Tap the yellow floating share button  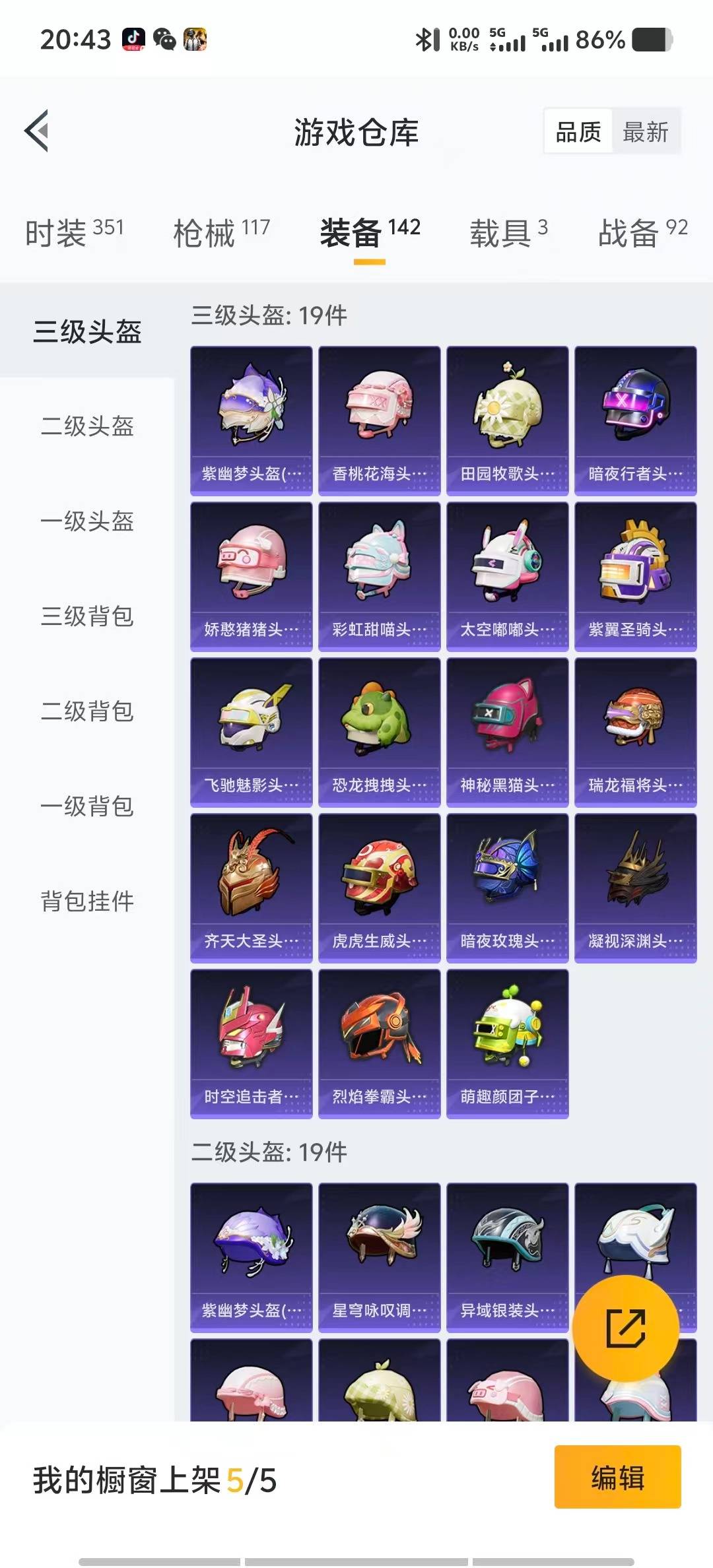(x=625, y=1328)
